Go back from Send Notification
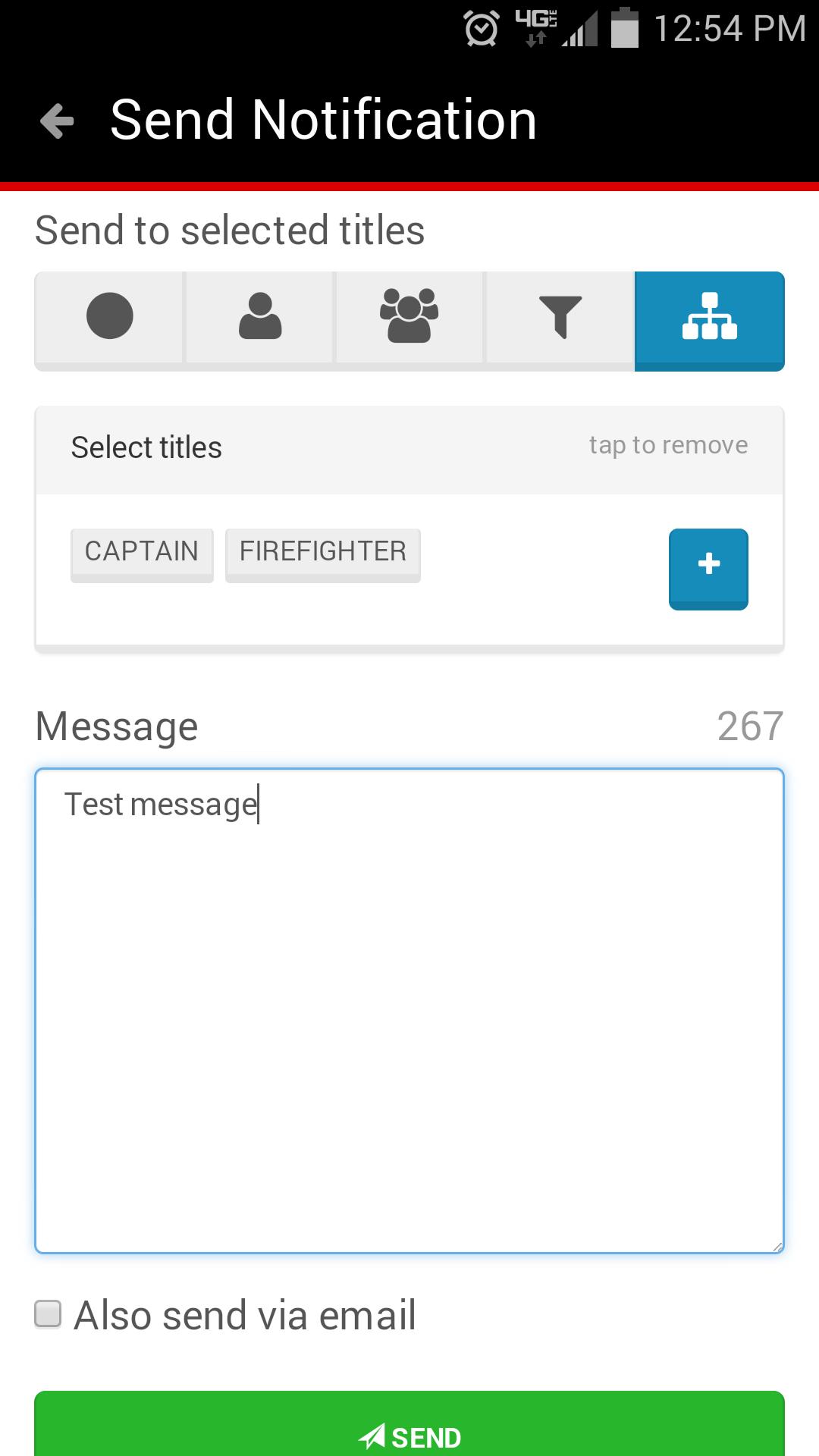Viewport: 819px width, 1456px height. coord(58,121)
